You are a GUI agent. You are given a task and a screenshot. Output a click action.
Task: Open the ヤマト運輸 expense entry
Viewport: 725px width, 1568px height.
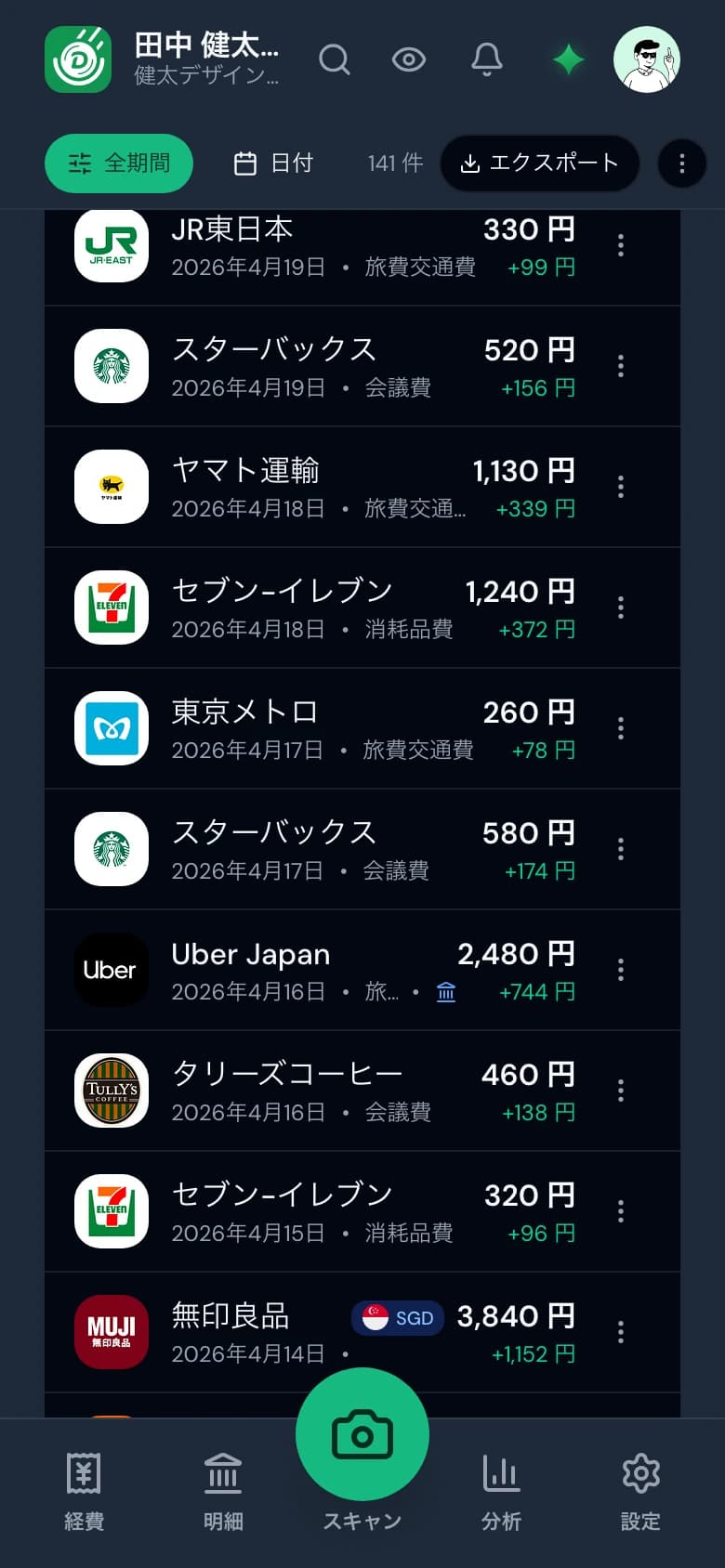tap(362, 487)
